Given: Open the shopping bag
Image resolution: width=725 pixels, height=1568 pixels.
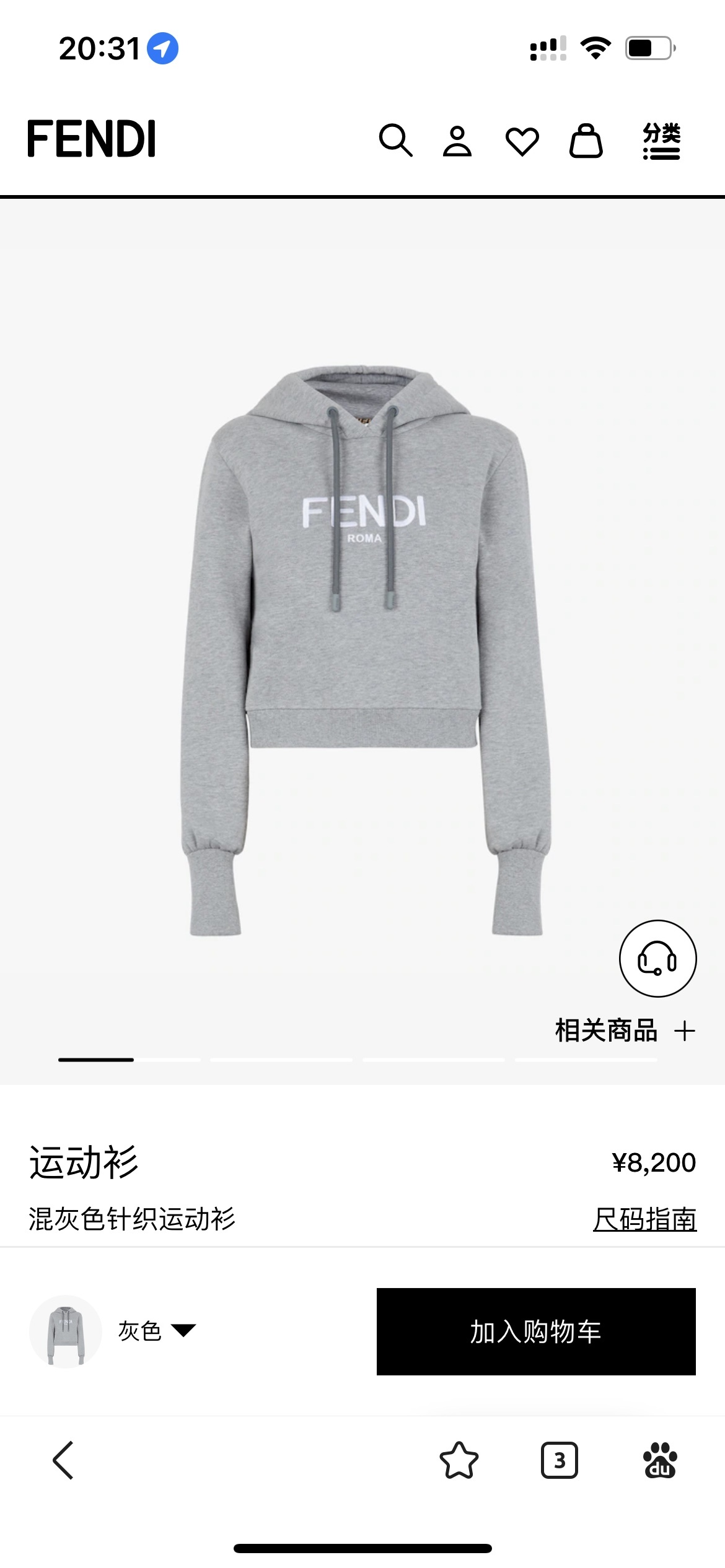Looking at the screenshot, I should [x=586, y=141].
